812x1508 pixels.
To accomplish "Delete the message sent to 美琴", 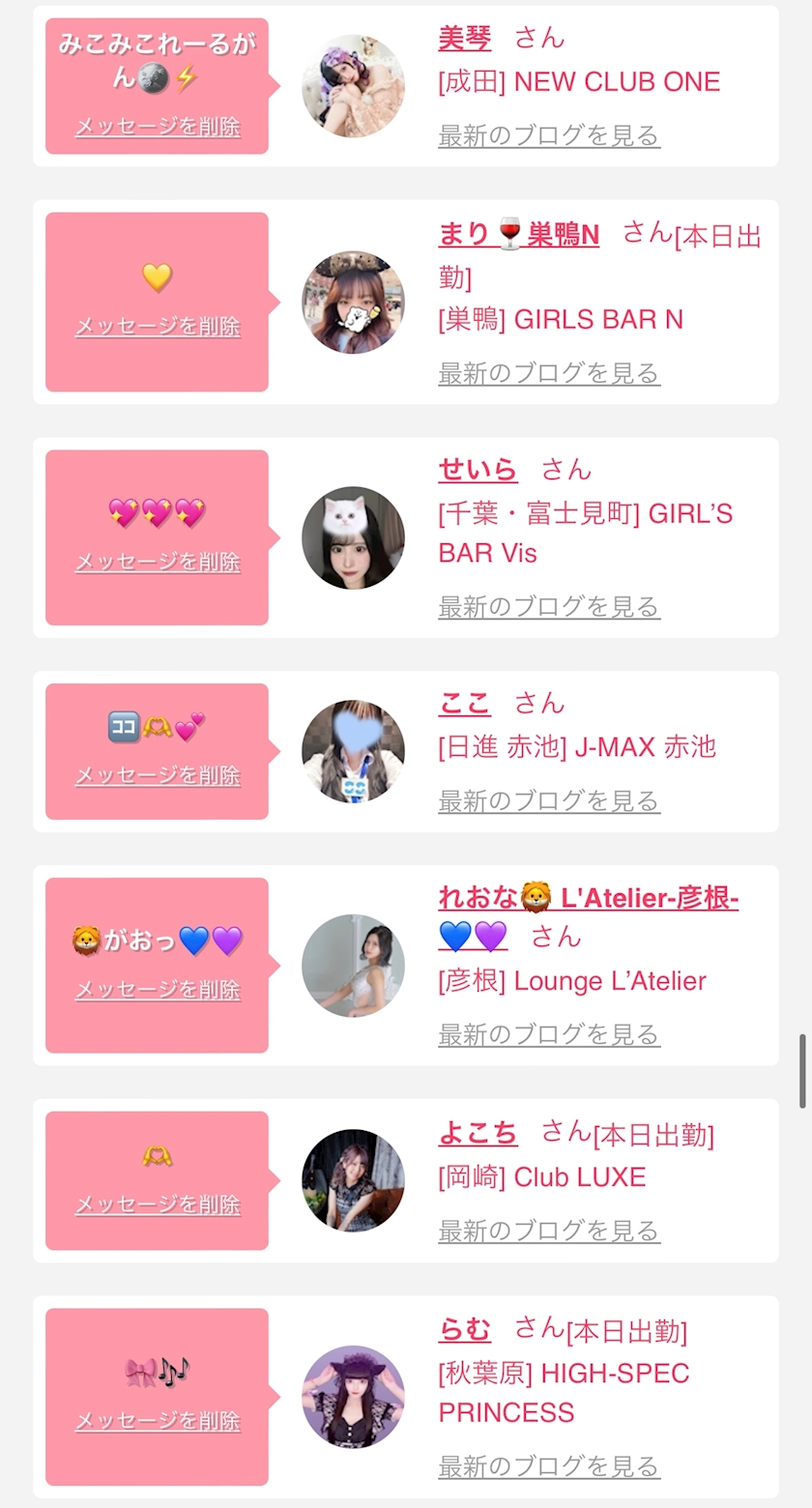I will pyautogui.click(x=158, y=127).
